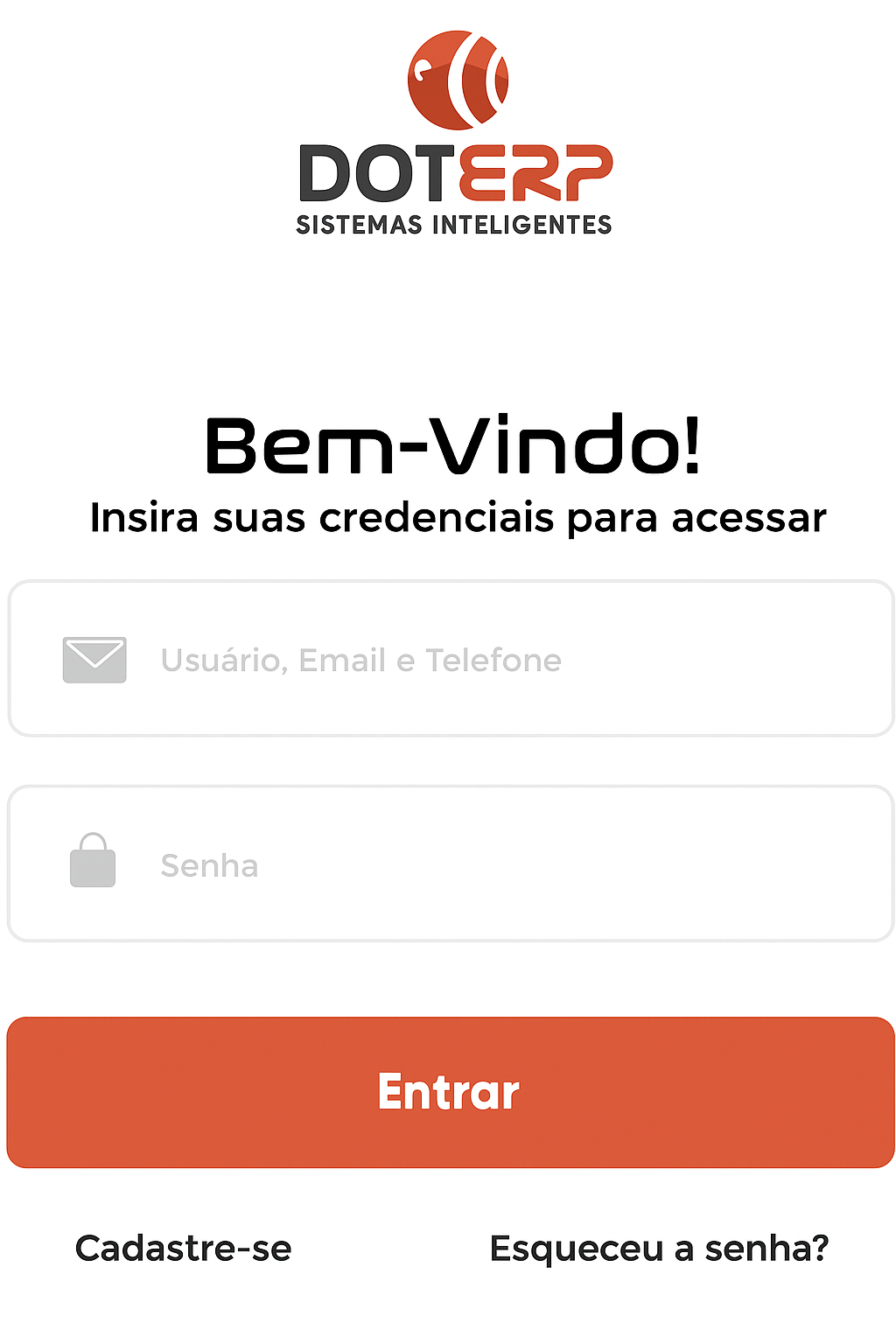Select the Senha placeholder text
This screenshot has height=1344, width=896.
click(208, 864)
